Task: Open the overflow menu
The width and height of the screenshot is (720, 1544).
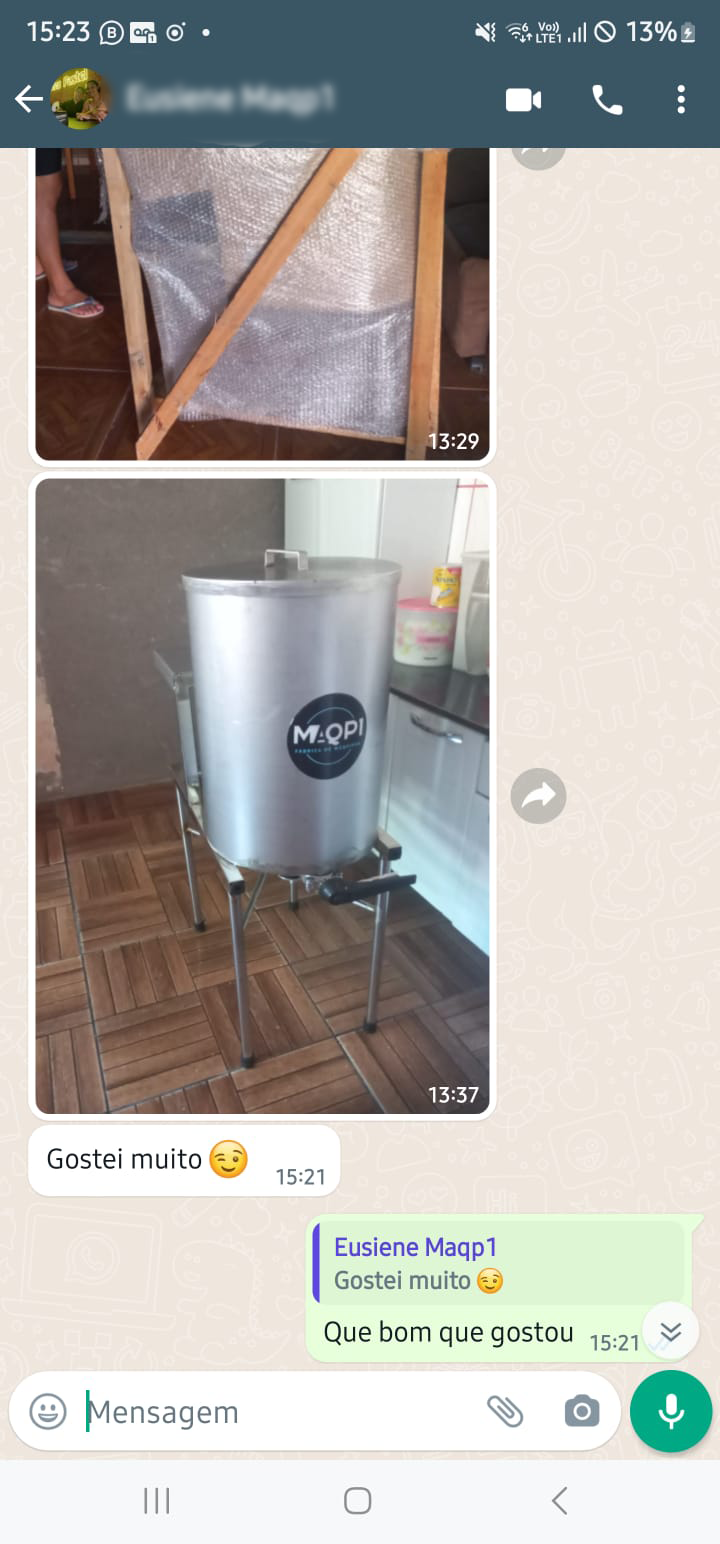Action: pos(681,100)
